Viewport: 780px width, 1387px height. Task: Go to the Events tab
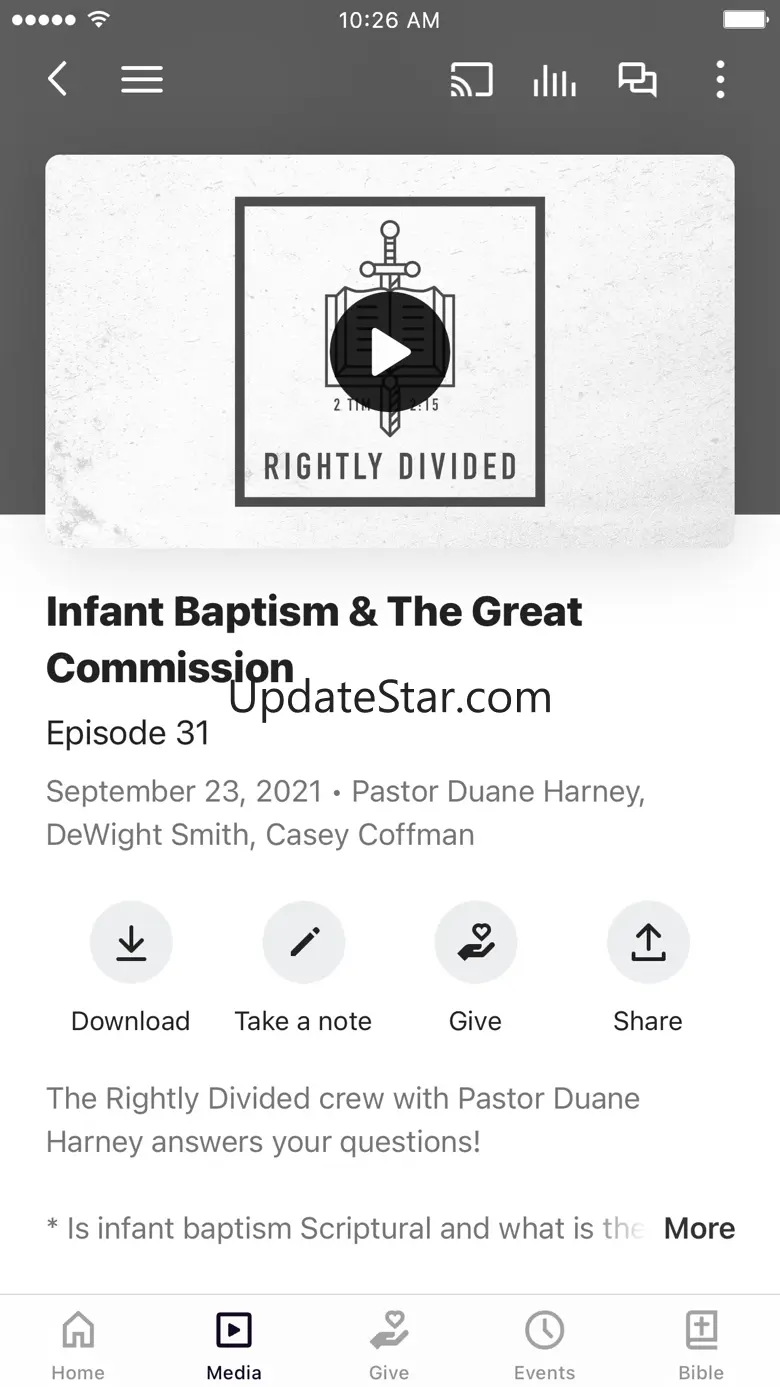(x=545, y=1343)
